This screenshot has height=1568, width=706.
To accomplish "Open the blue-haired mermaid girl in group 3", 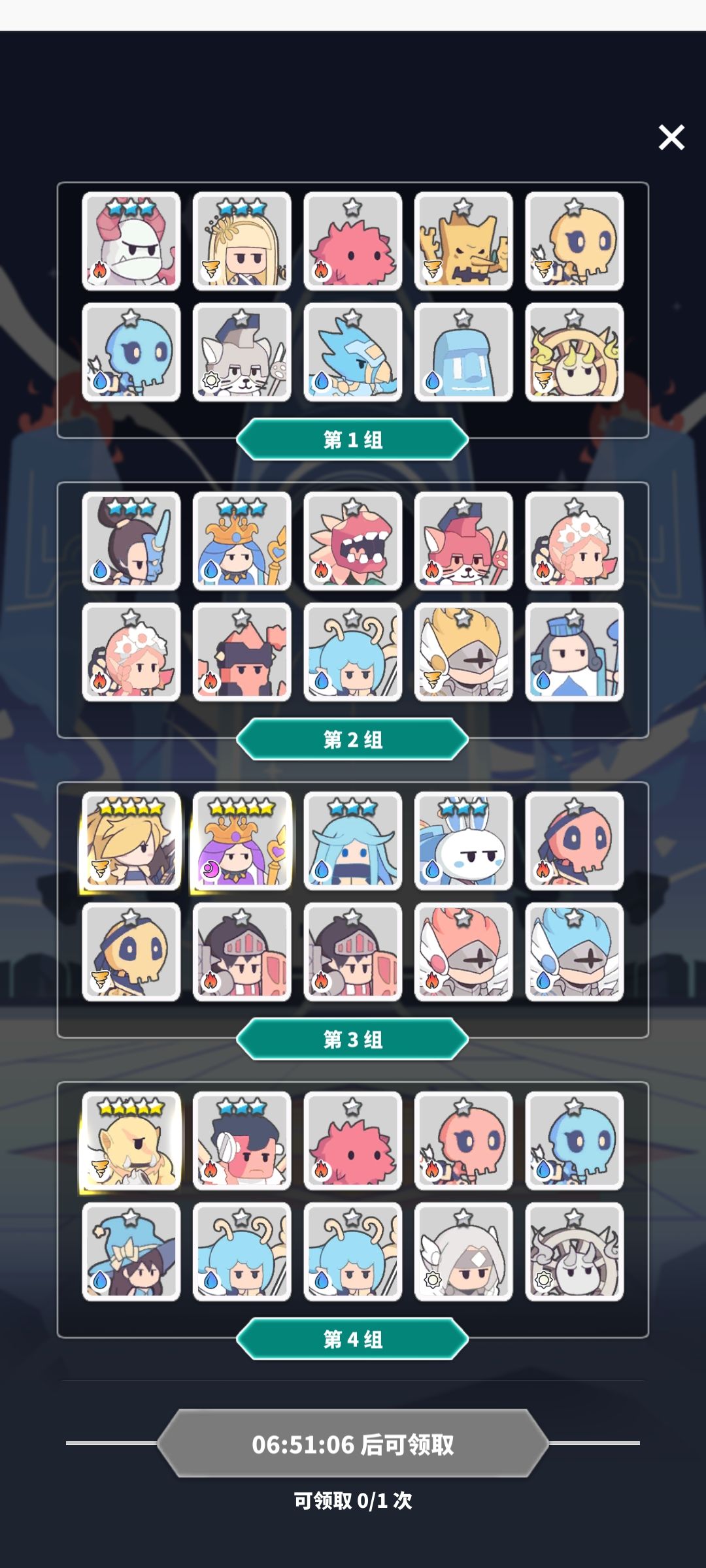I will tap(353, 841).
